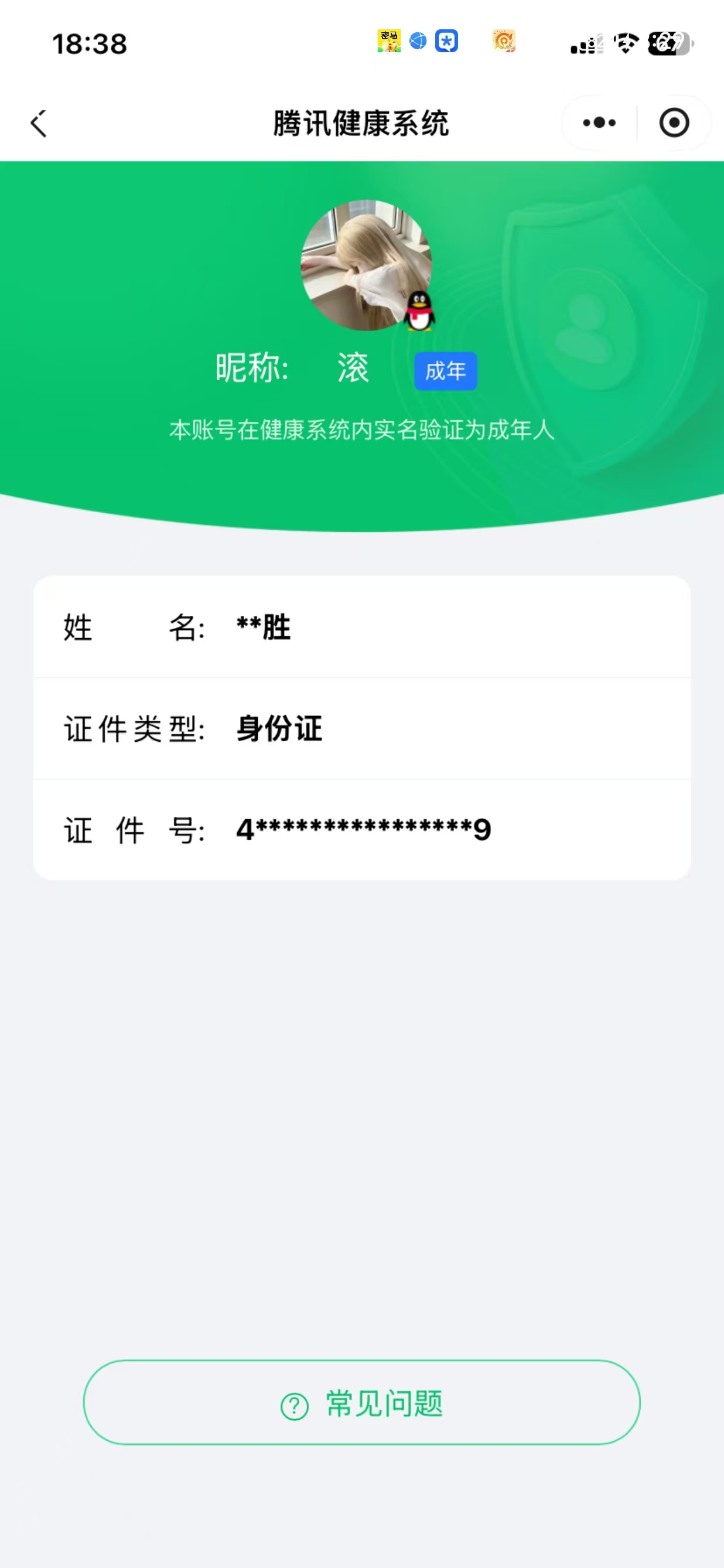
Task: Tap the circular close mini-program icon
Action: (x=674, y=122)
